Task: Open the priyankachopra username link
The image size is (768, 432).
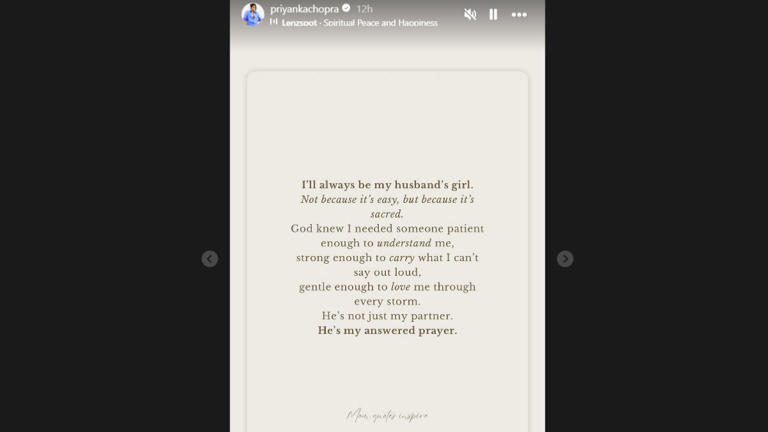Action: (x=304, y=8)
